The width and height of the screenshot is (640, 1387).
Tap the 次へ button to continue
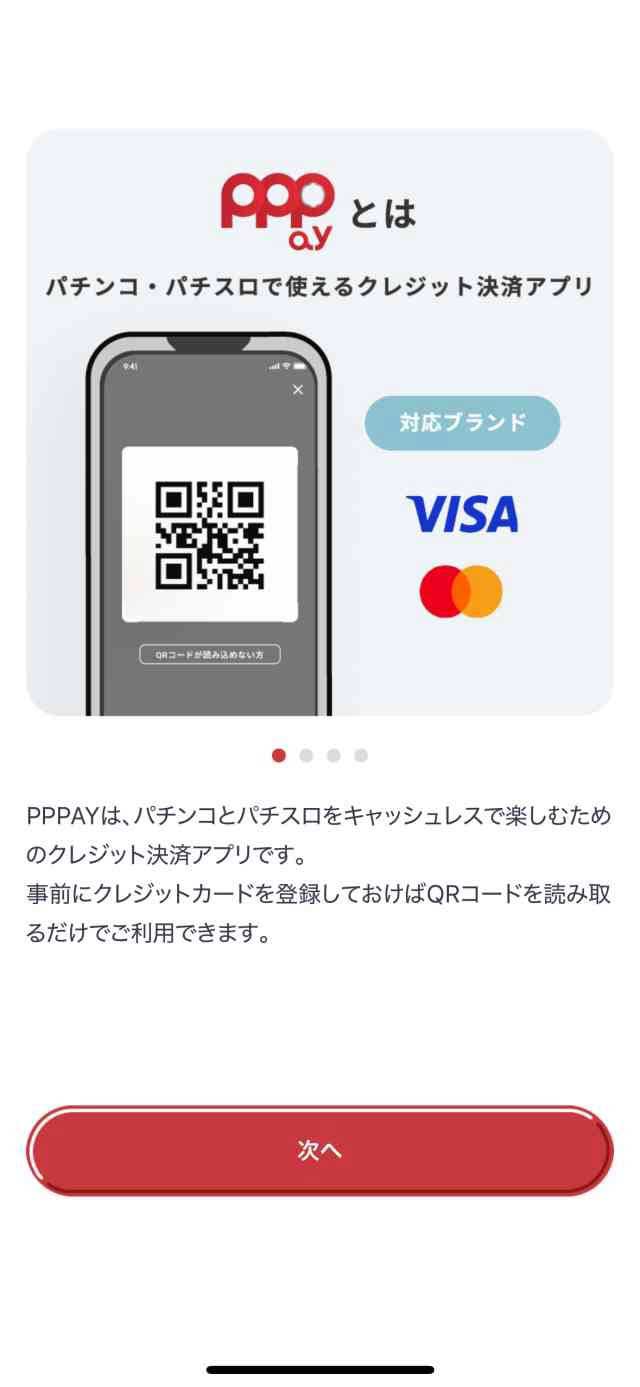coord(319,1150)
